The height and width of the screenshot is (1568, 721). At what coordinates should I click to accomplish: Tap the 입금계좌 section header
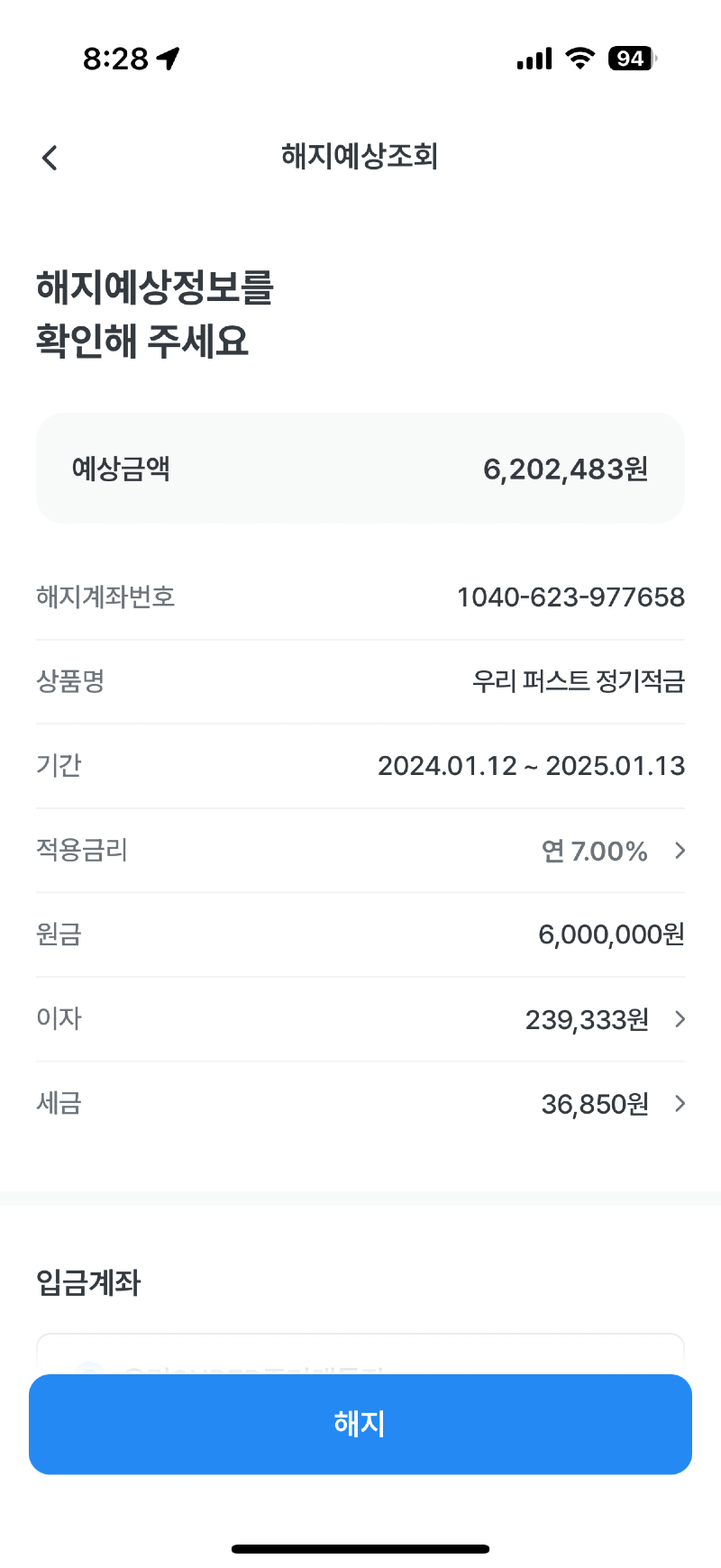click(88, 1281)
